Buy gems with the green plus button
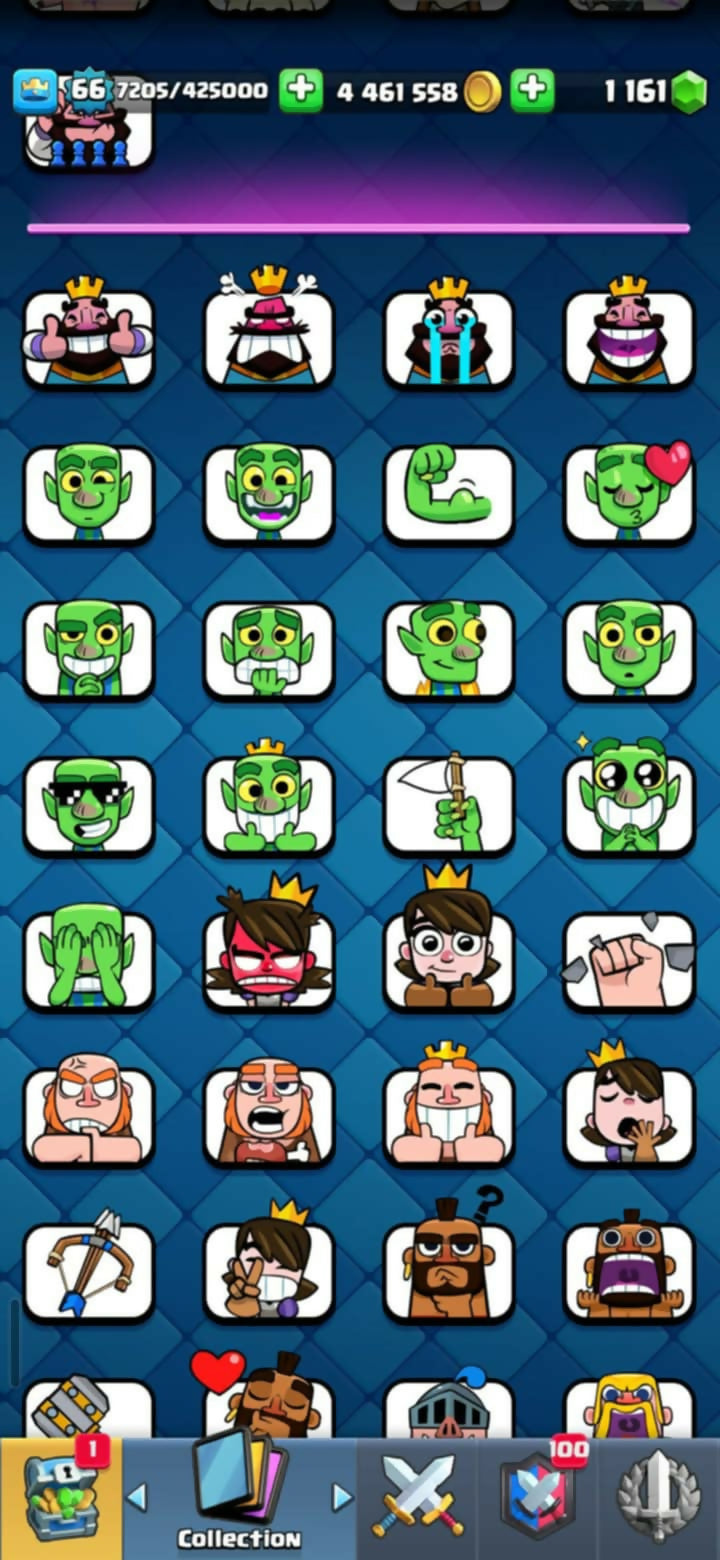Screen dimensions: 720x1560 click(x=532, y=91)
